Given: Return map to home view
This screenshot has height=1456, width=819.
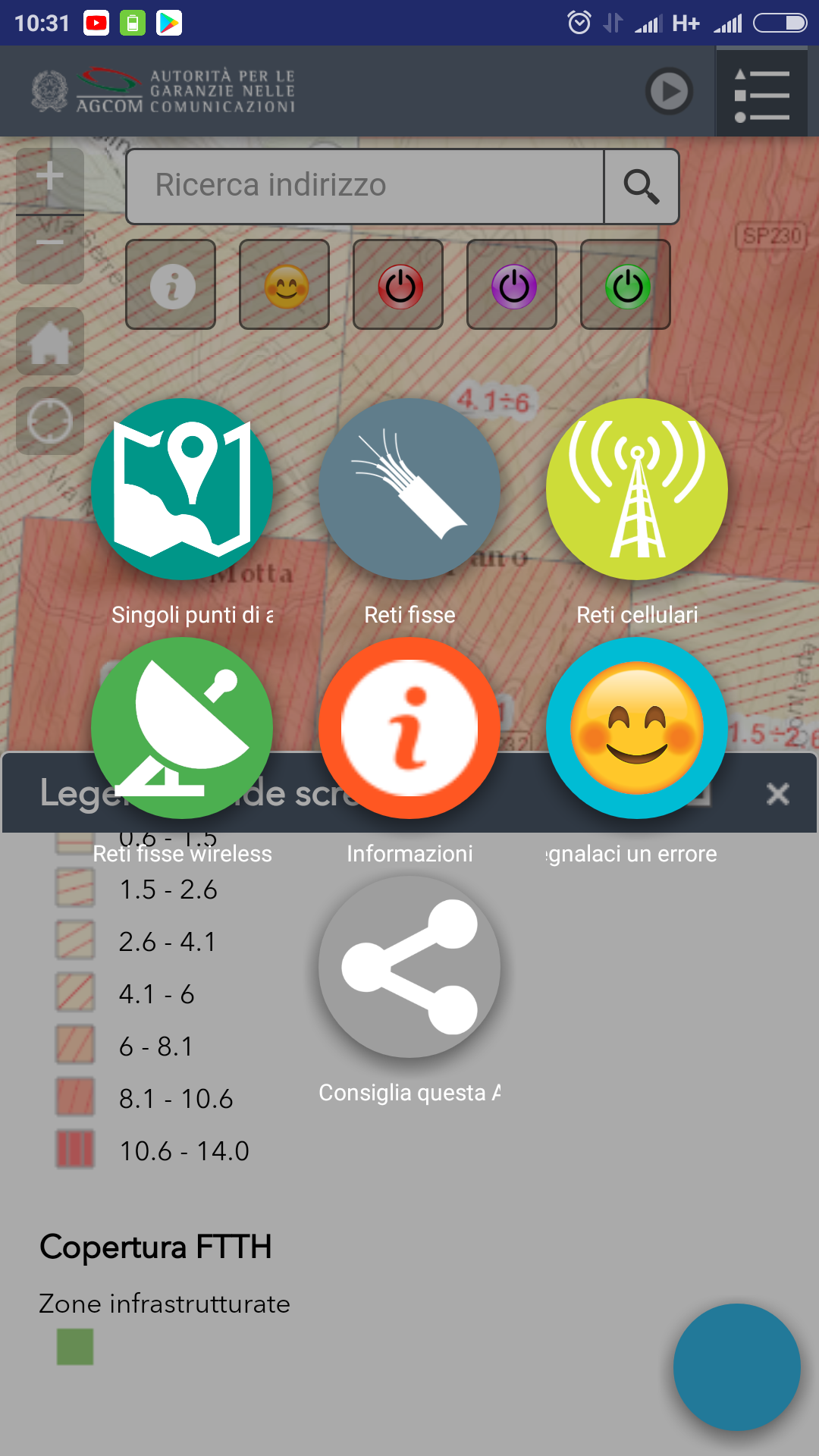Looking at the screenshot, I should [x=50, y=341].
